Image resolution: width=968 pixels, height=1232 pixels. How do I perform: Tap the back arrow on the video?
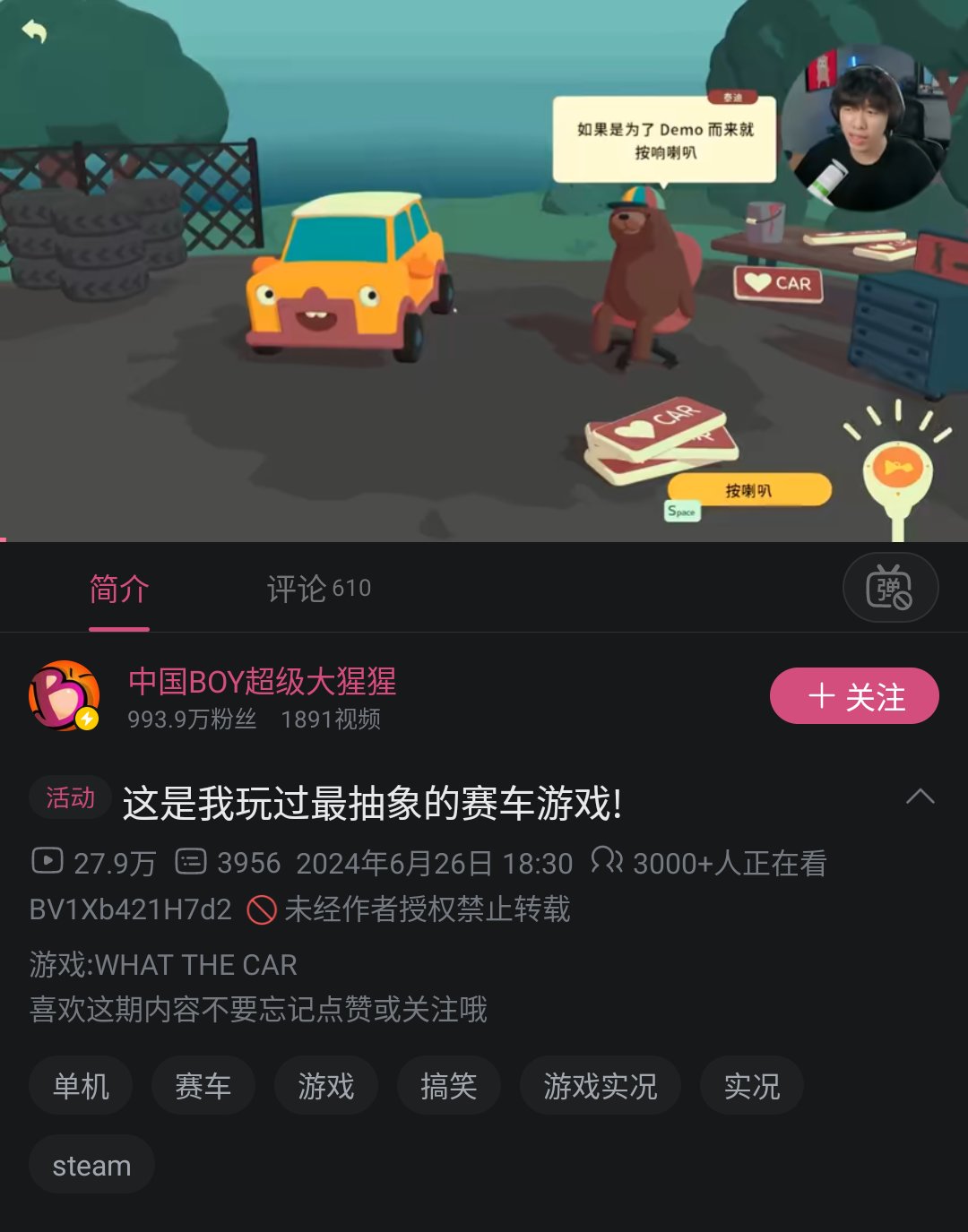34,32
